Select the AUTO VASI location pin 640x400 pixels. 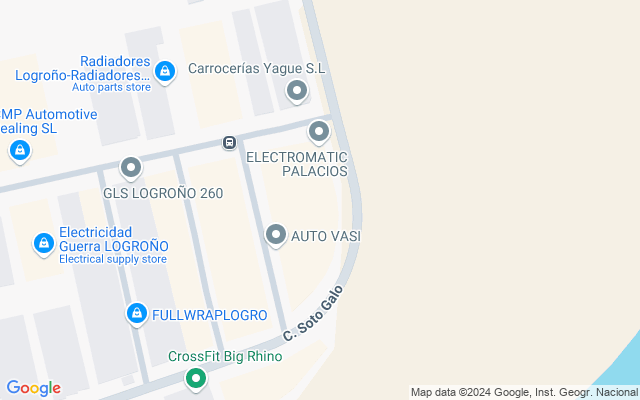[x=277, y=235]
